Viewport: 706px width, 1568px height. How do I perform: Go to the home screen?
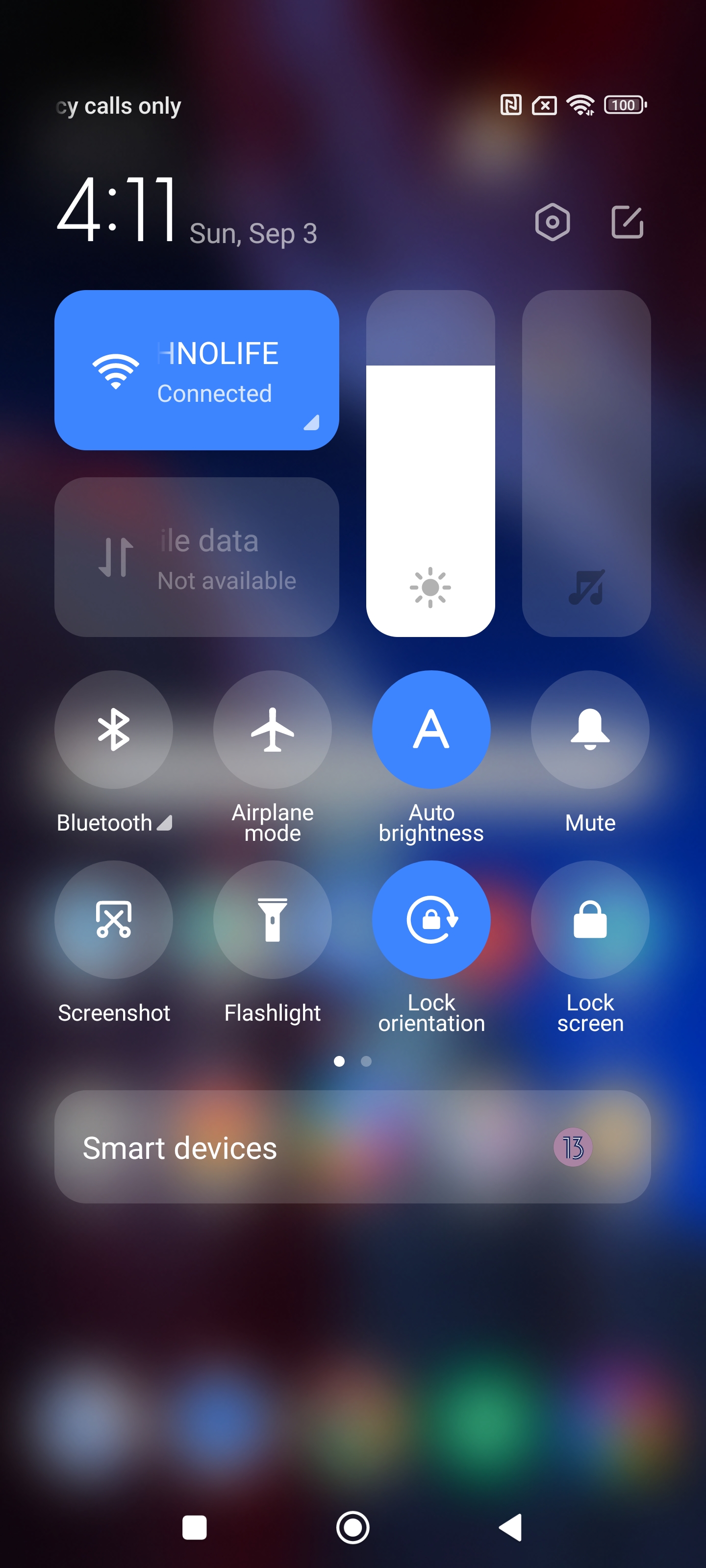point(353,1527)
